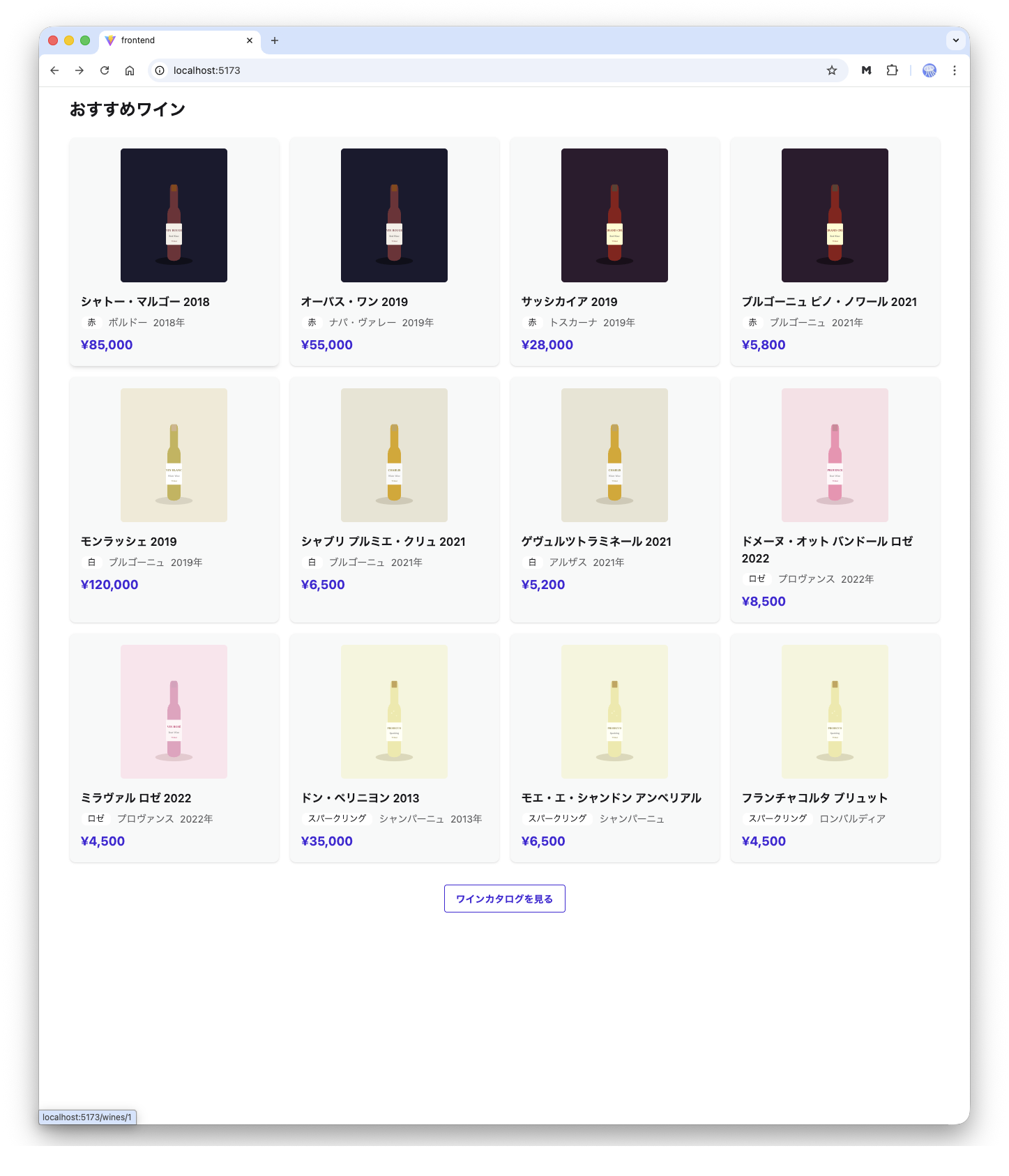Open the ミラヴァル ロゼ 2022 card
1009x1176 pixels.
174,747
